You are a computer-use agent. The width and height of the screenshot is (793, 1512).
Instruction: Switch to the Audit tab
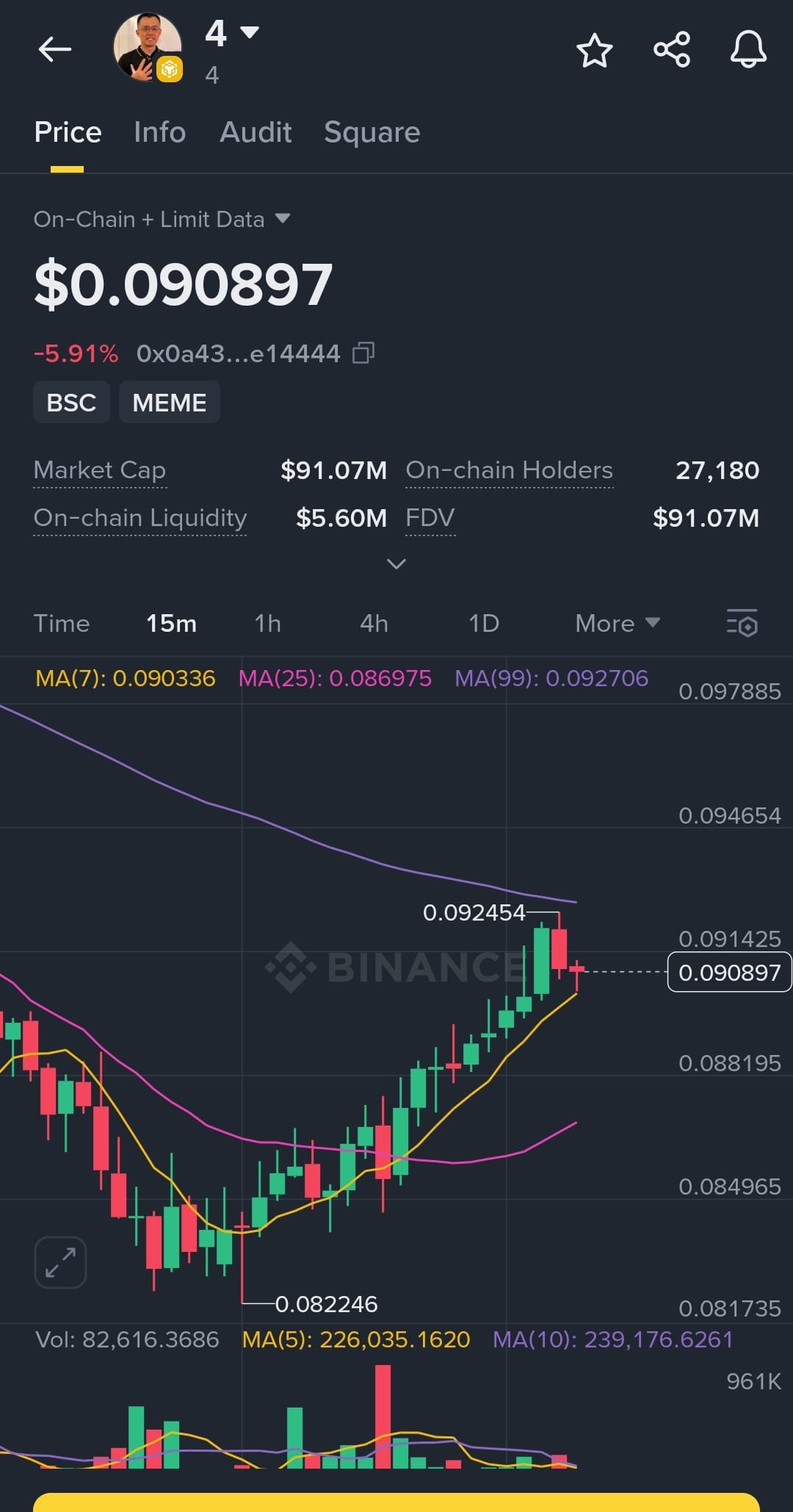pyautogui.click(x=256, y=132)
